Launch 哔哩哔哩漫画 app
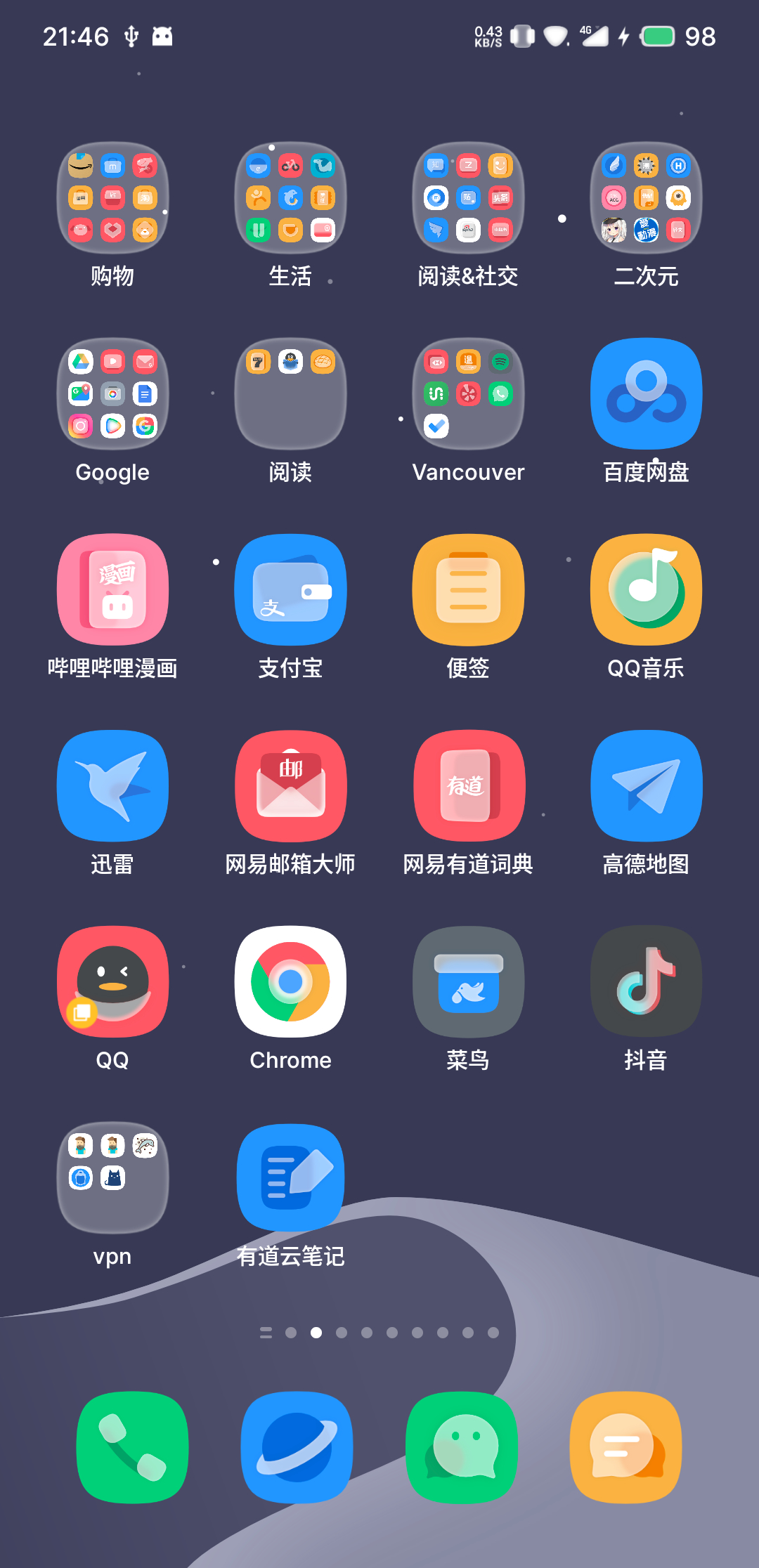 click(x=112, y=590)
